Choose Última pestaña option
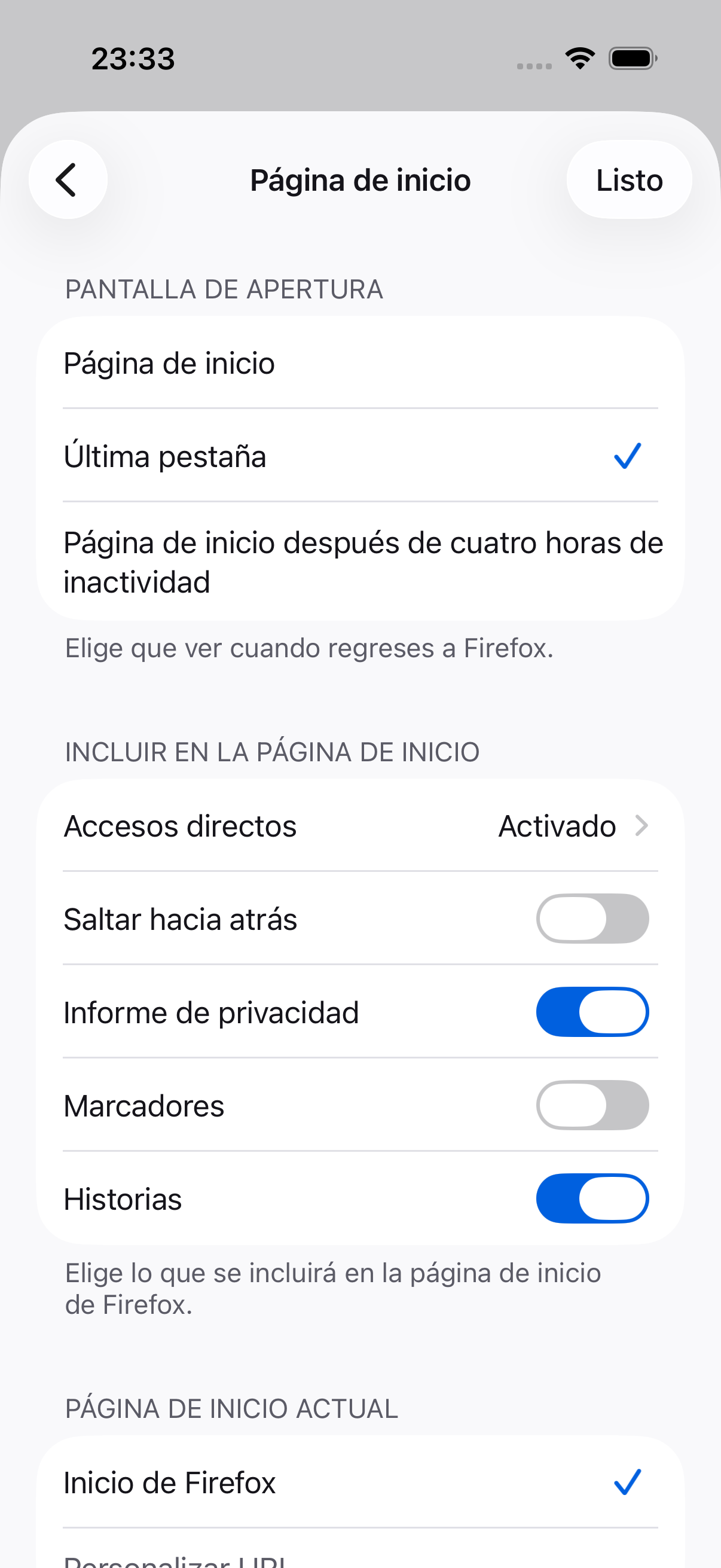721x1568 pixels. point(360,456)
